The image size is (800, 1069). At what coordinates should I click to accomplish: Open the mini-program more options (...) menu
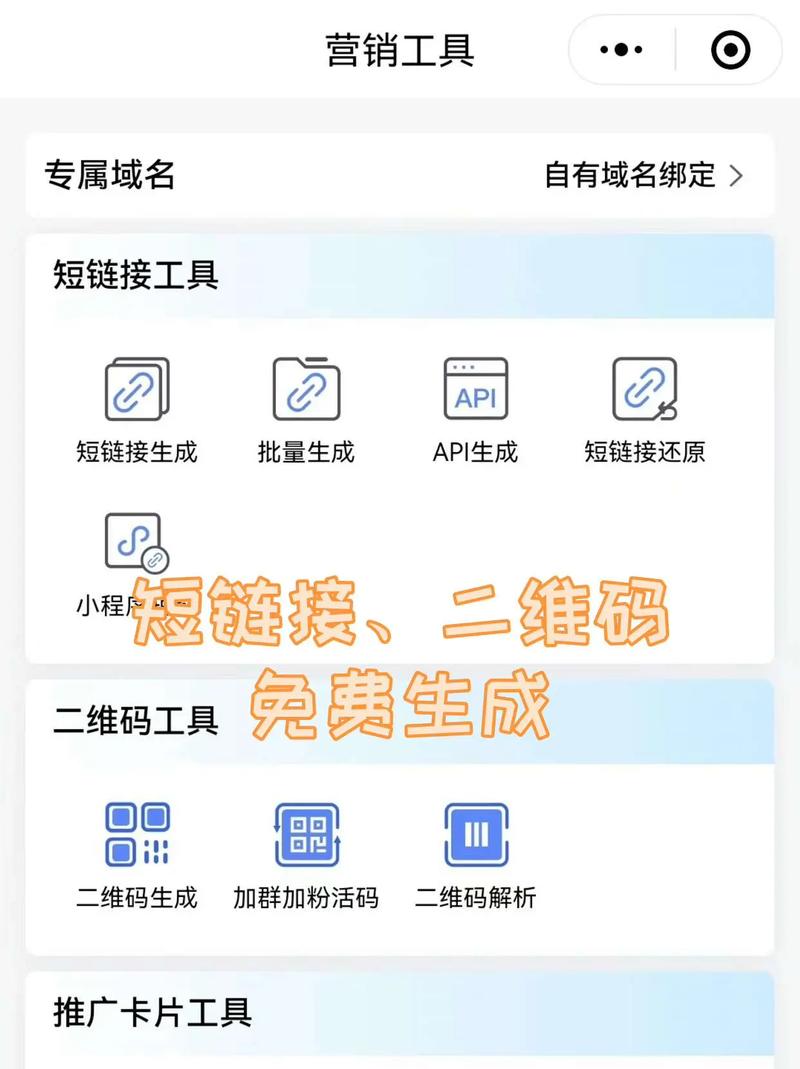pyautogui.click(x=620, y=48)
